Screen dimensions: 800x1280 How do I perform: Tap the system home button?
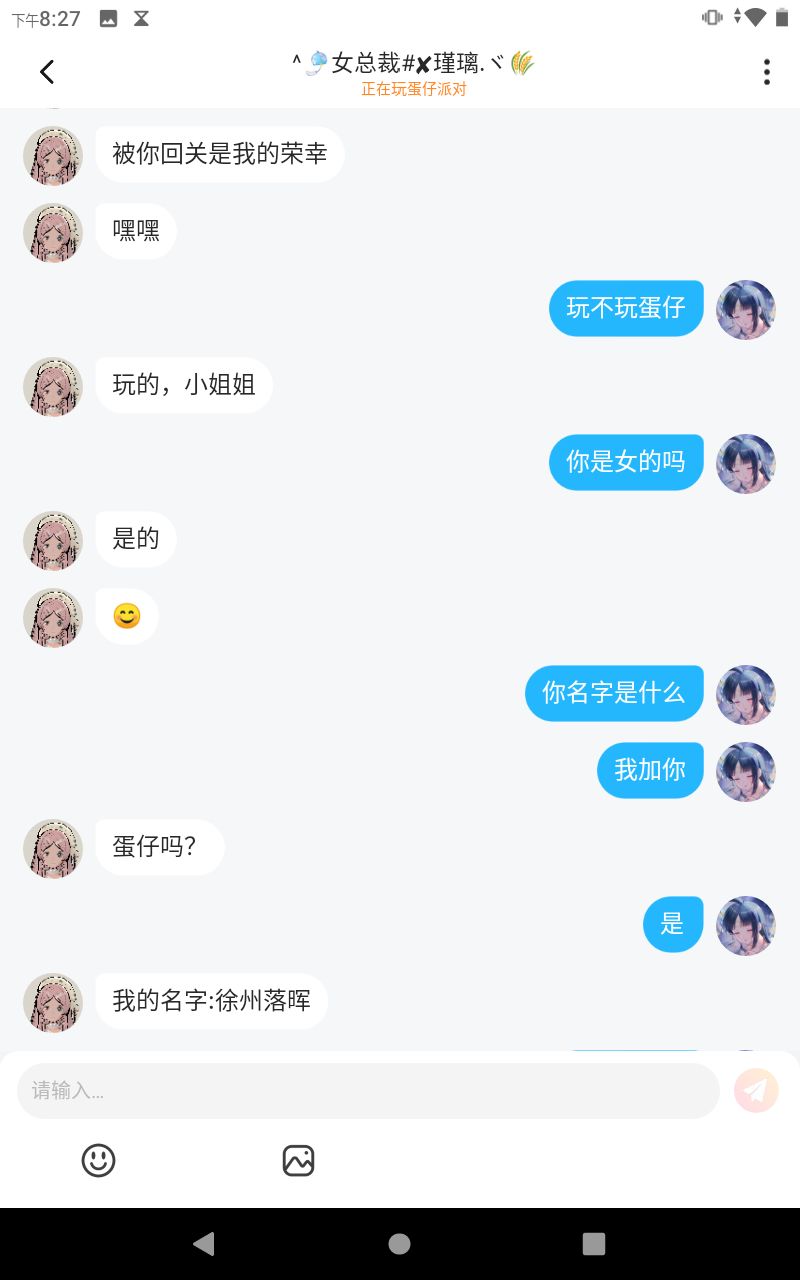tap(399, 1243)
